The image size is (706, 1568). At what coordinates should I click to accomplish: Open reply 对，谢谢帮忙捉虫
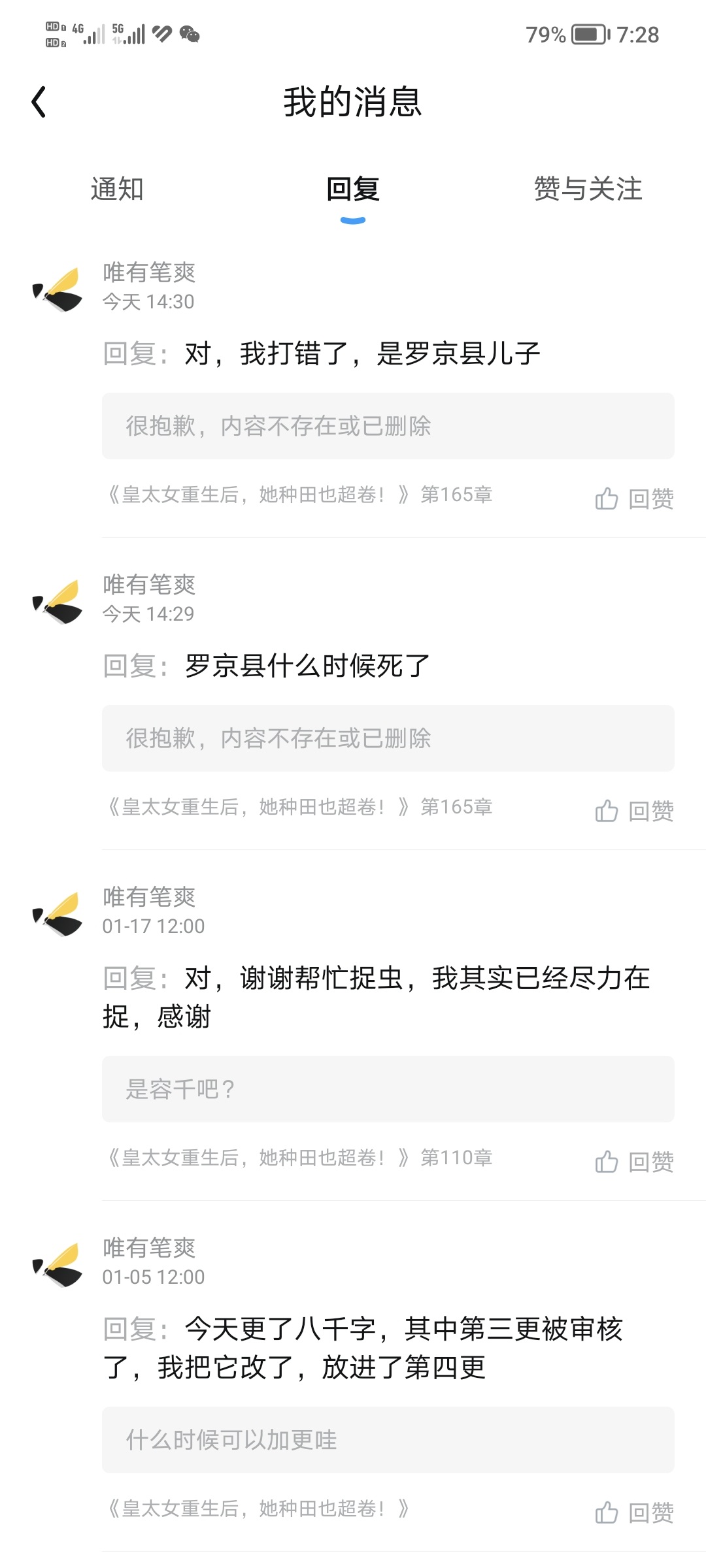pos(376,997)
